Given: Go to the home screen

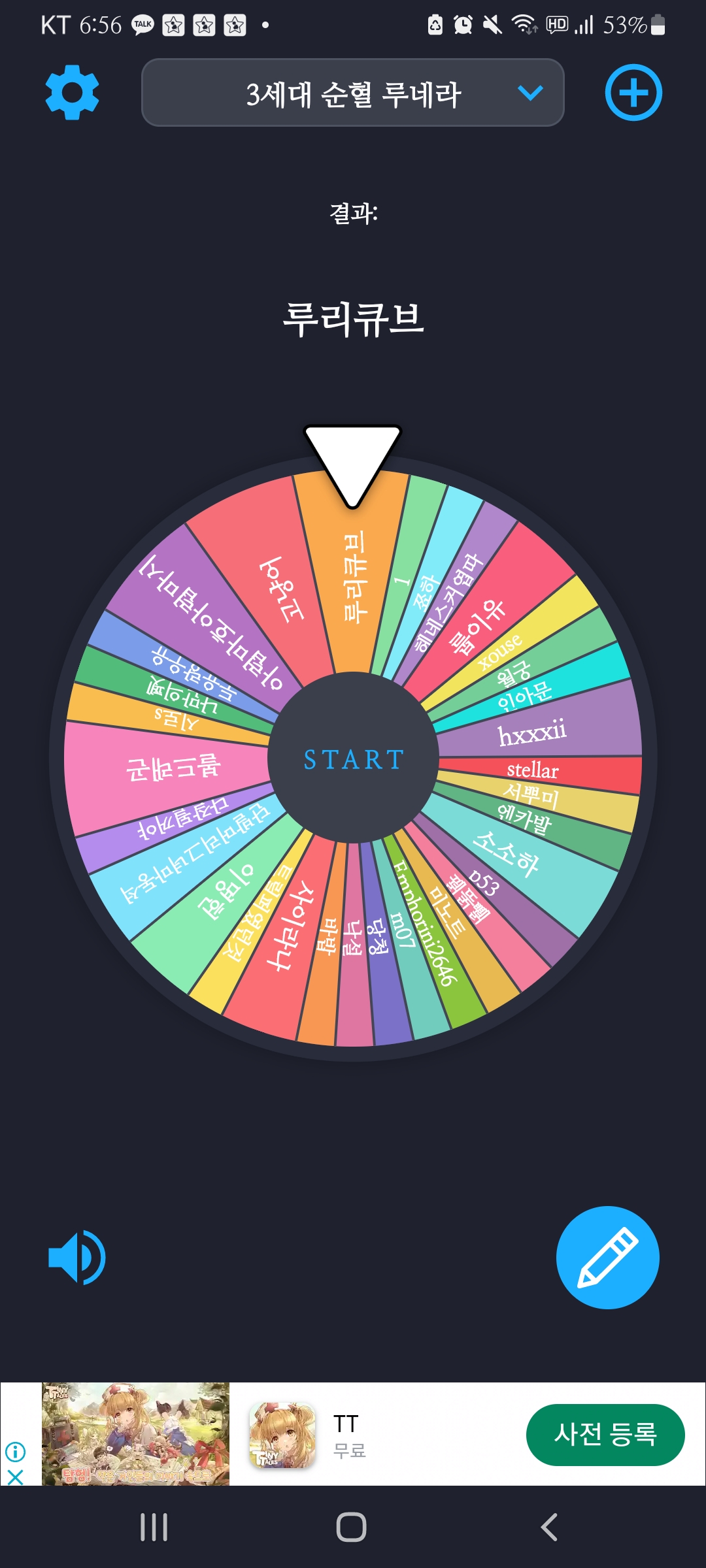Looking at the screenshot, I should click(352, 1527).
